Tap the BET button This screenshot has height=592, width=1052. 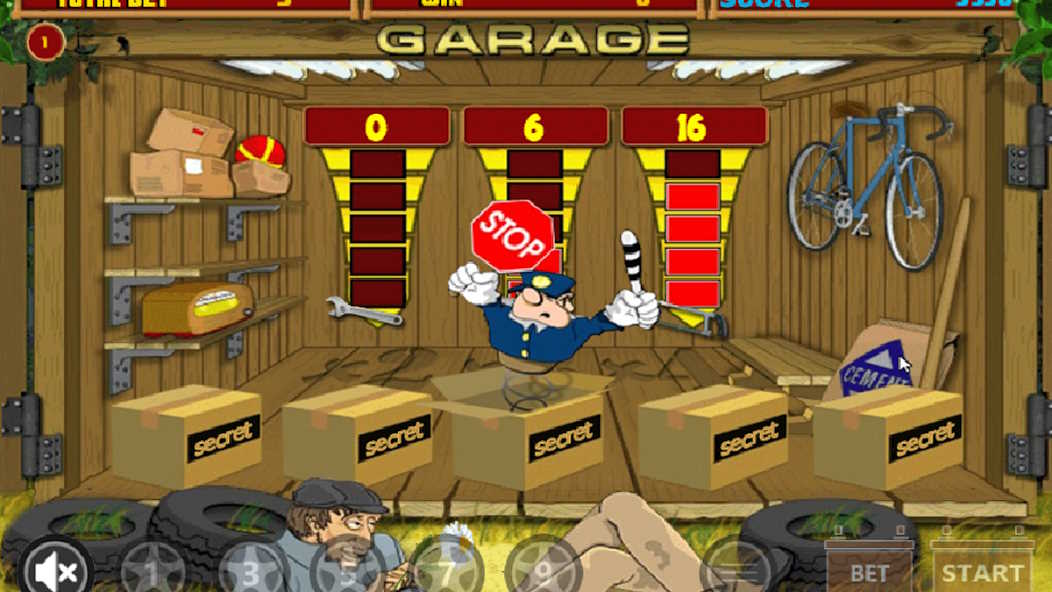868,573
